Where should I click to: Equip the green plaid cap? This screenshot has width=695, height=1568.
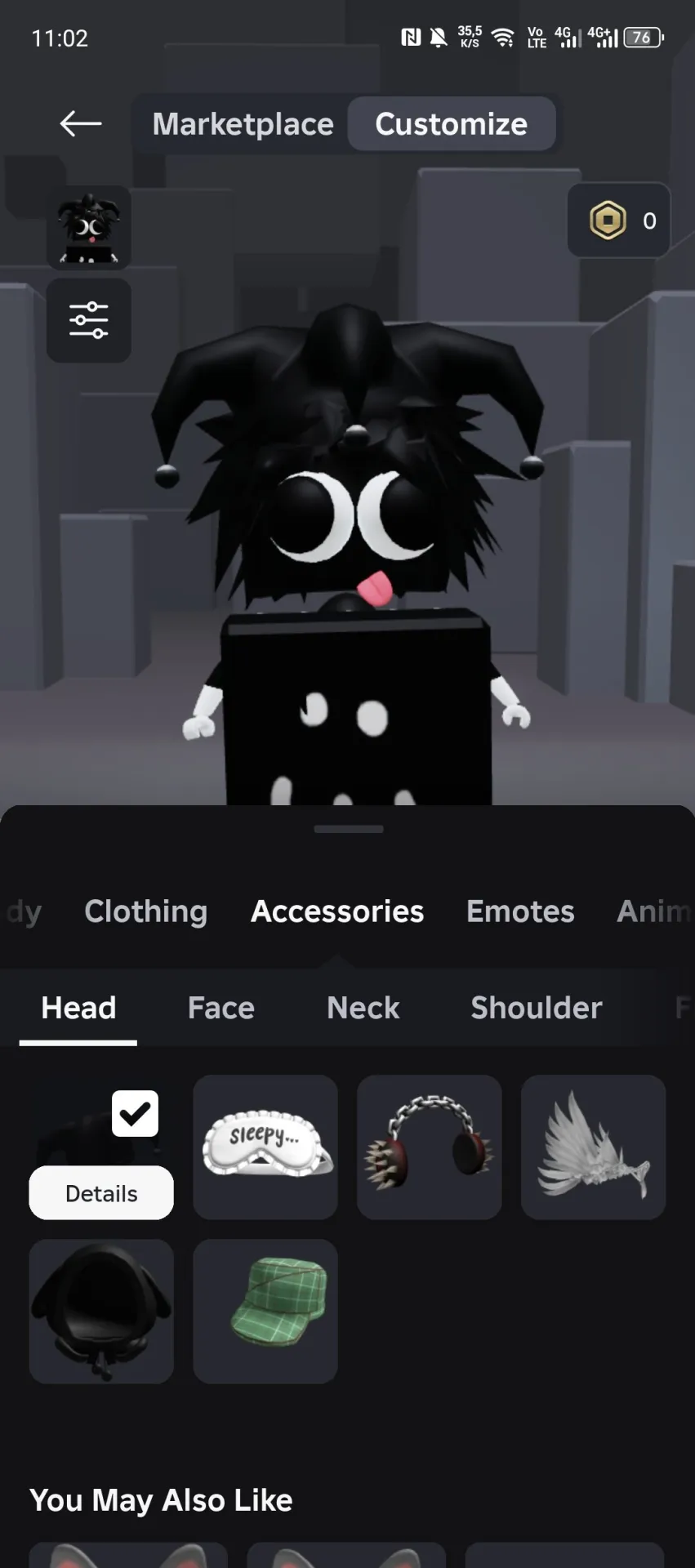point(265,1312)
